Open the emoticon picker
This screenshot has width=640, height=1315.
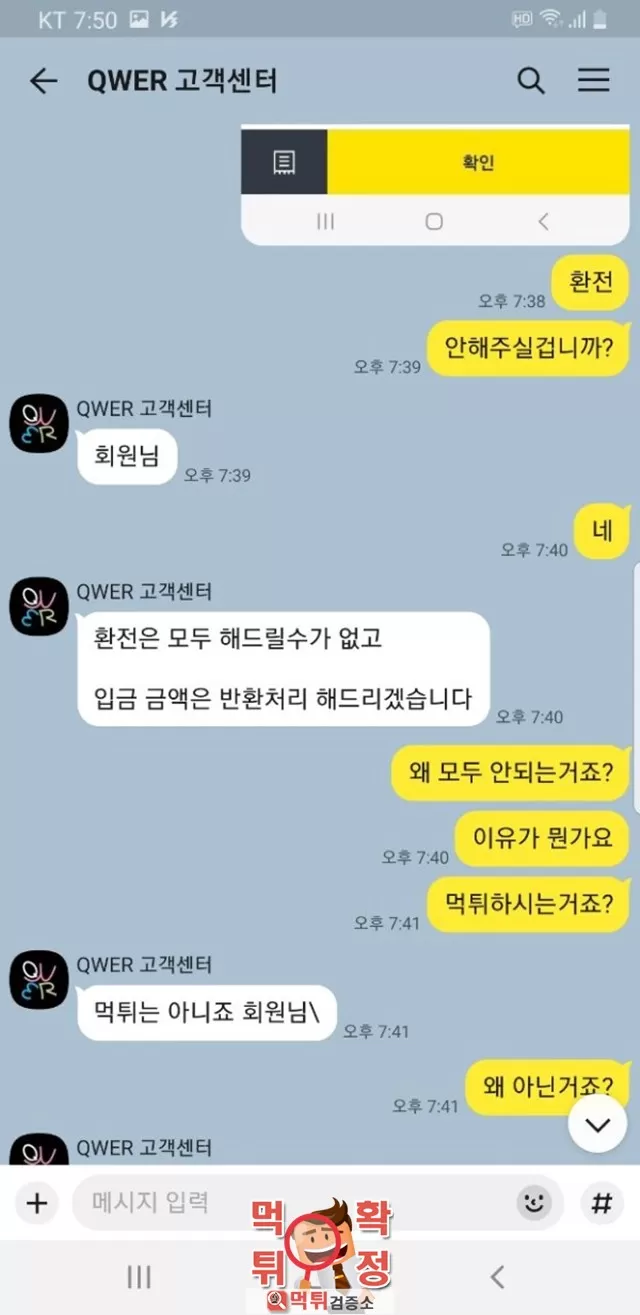point(535,1203)
